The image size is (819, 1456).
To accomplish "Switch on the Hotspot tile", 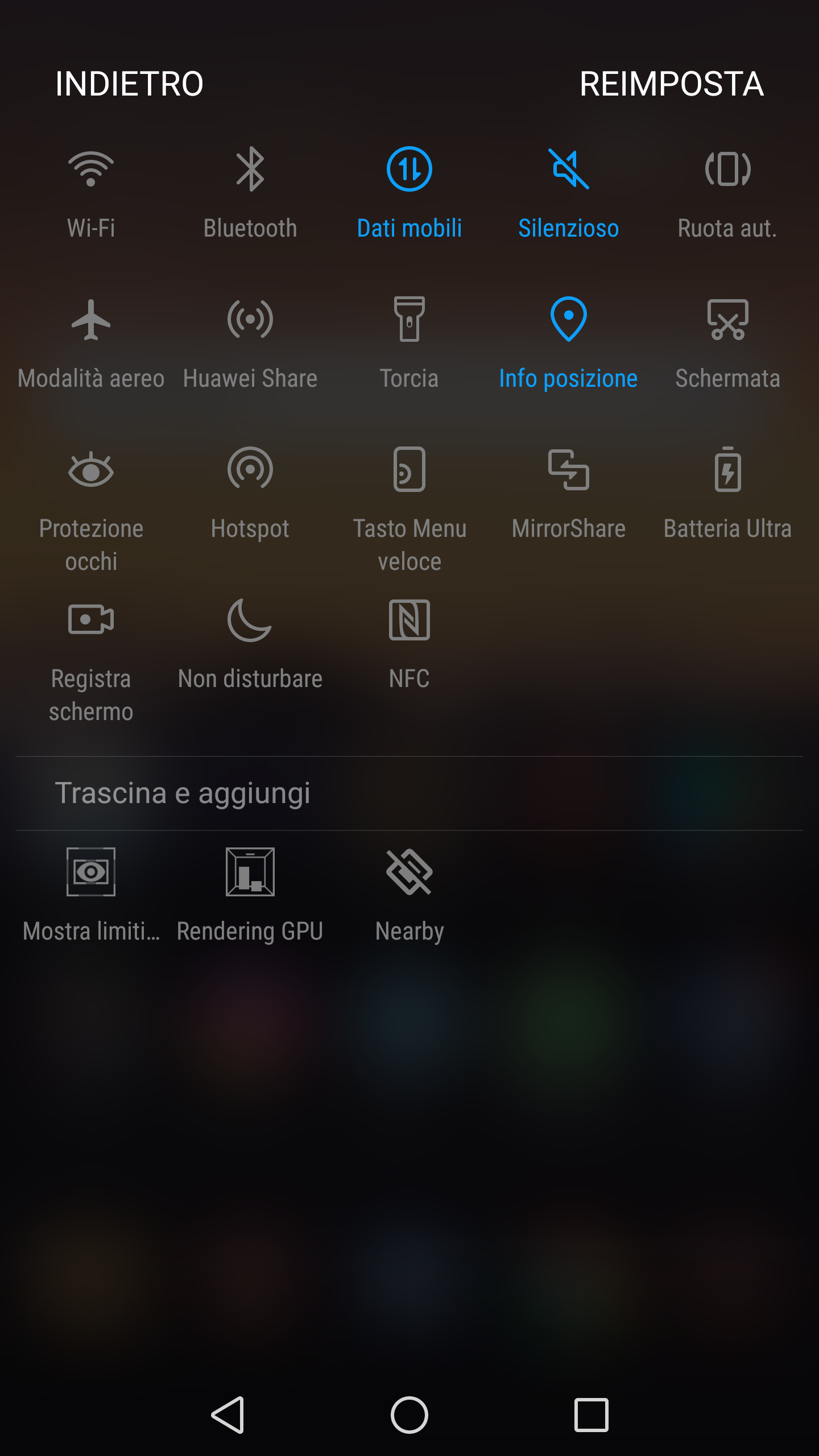I will 250,470.
